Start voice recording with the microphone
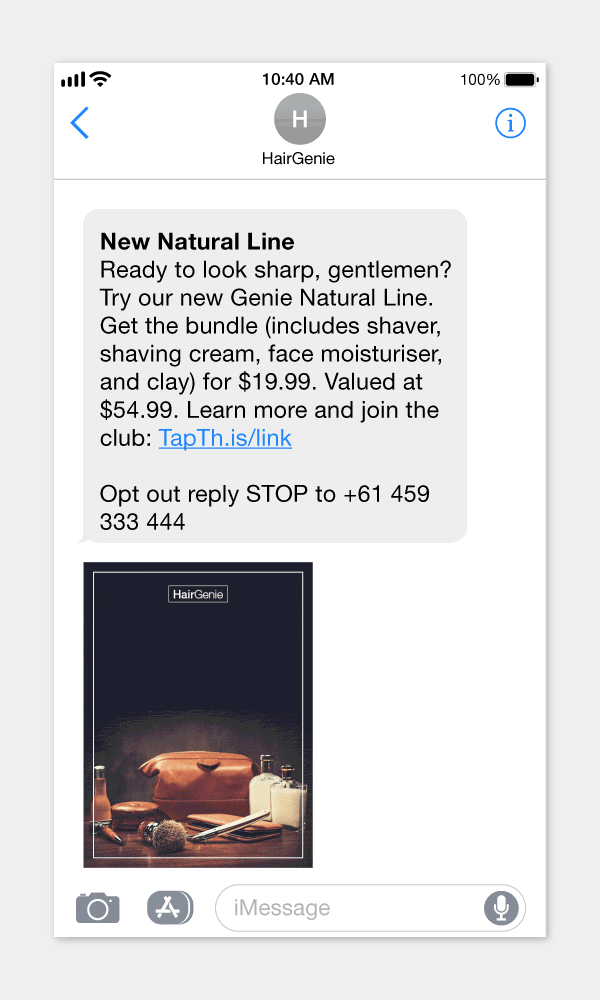 tap(501, 908)
